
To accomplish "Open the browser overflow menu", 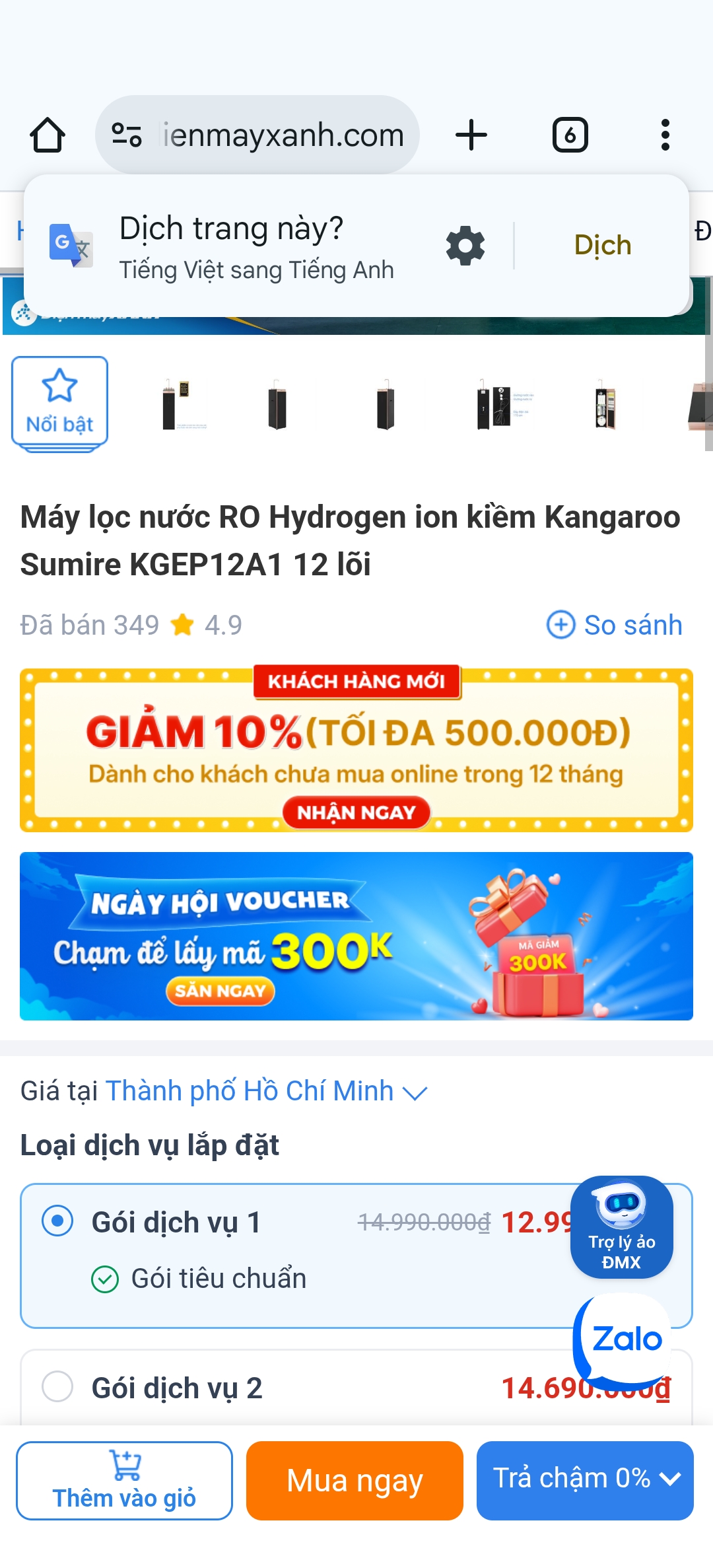I will click(665, 135).
